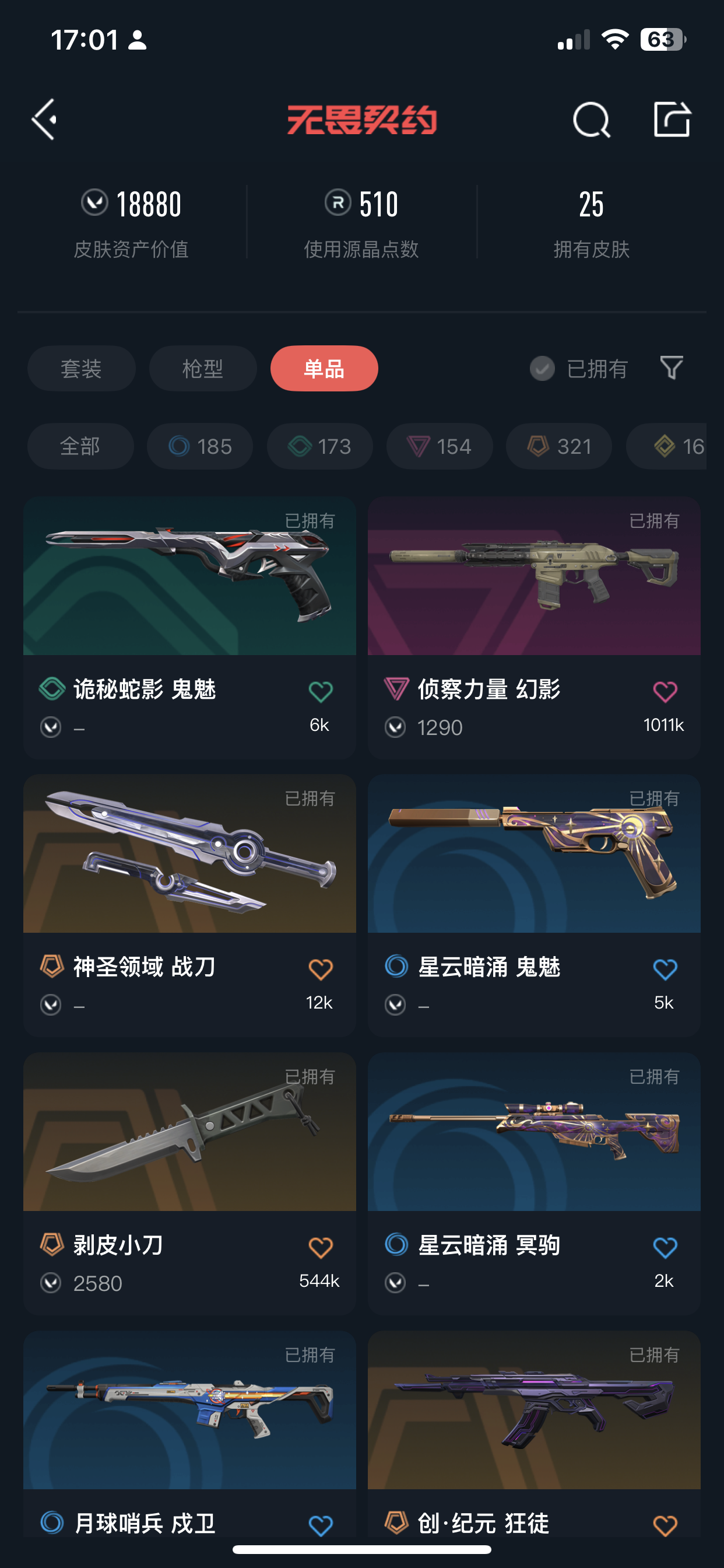Image resolution: width=724 pixels, height=1568 pixels.
Task: Like the 侦察力量 幻影 skin
Action: pyautogui.click(x=665, y=691)
